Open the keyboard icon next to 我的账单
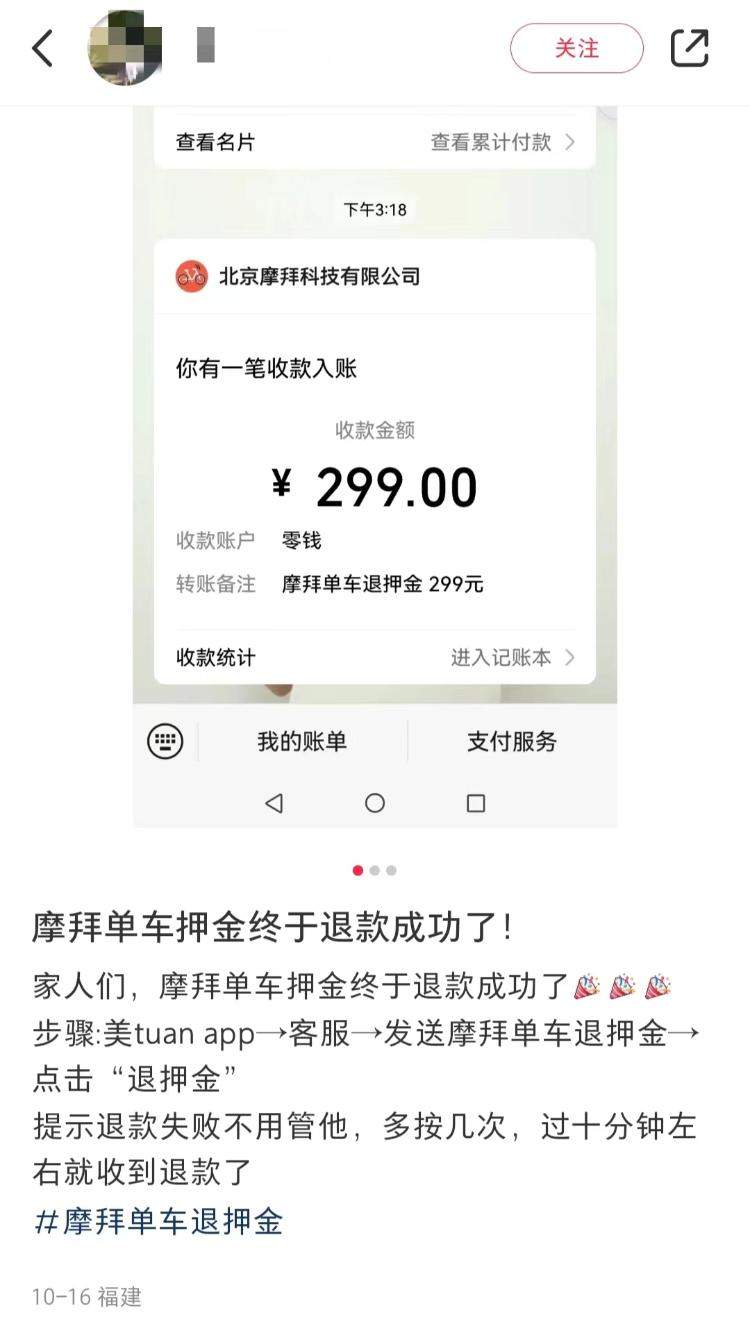750x1335 pixels. [x=163, y=741]
